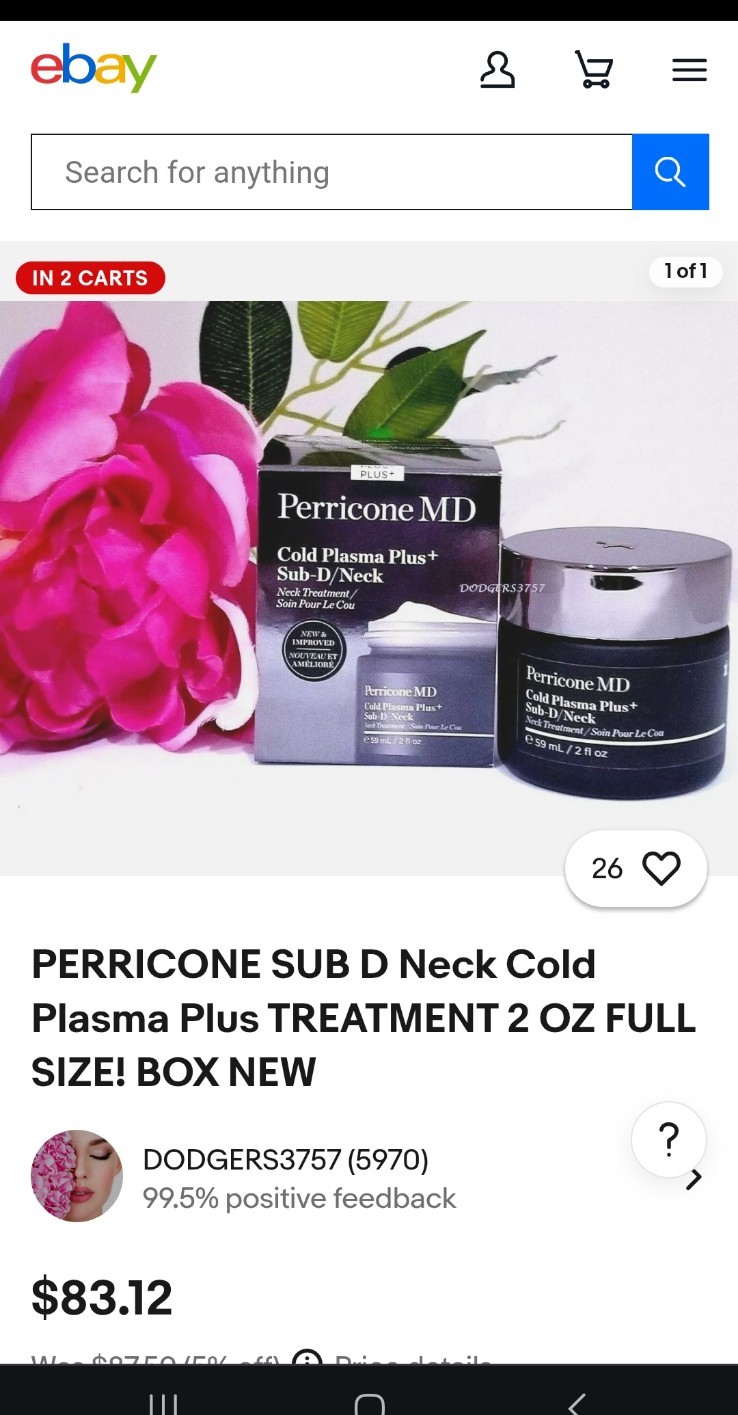
Task: Open seller DODGERS3757 profile
Action: coord(285,1160)
